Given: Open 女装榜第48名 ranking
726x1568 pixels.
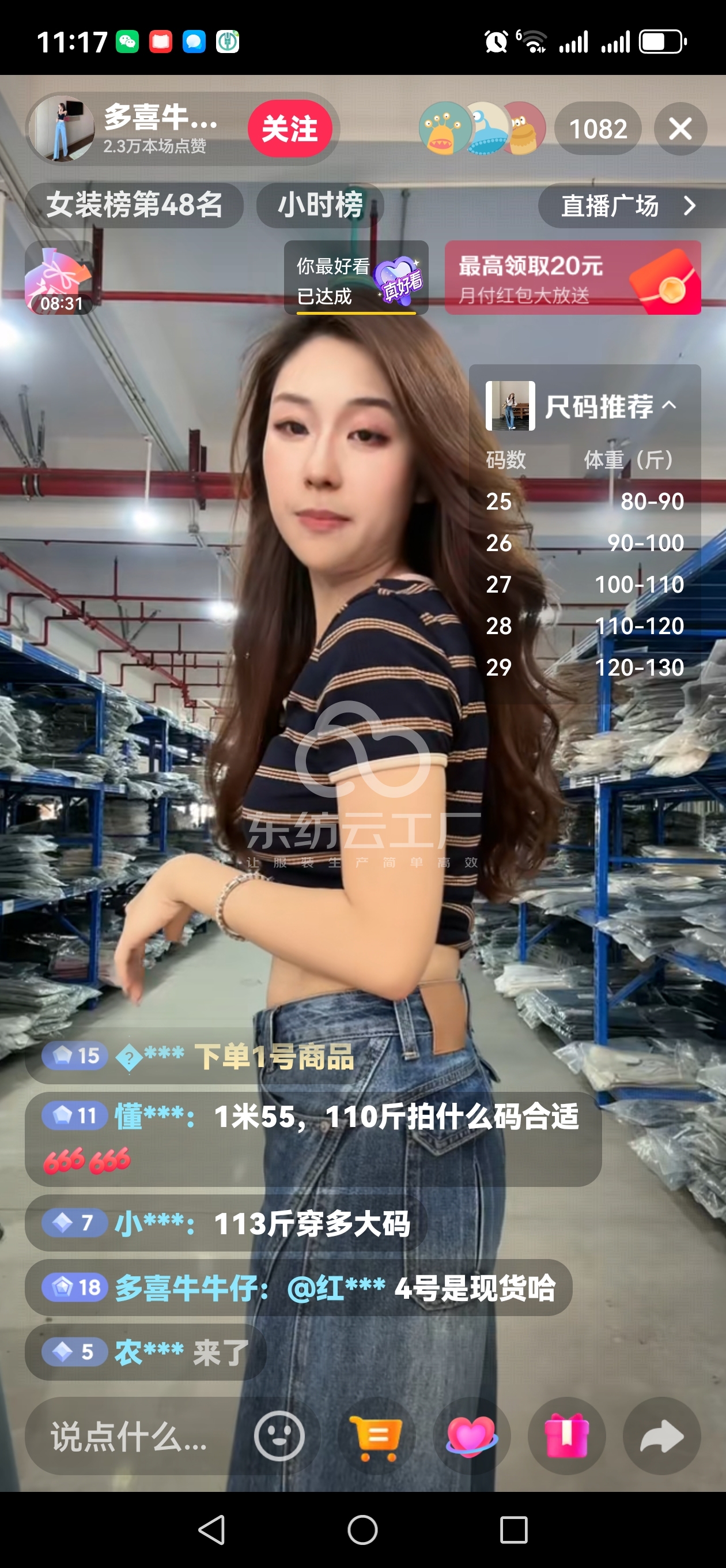Looking at the screenshot, I should (134, 205).
